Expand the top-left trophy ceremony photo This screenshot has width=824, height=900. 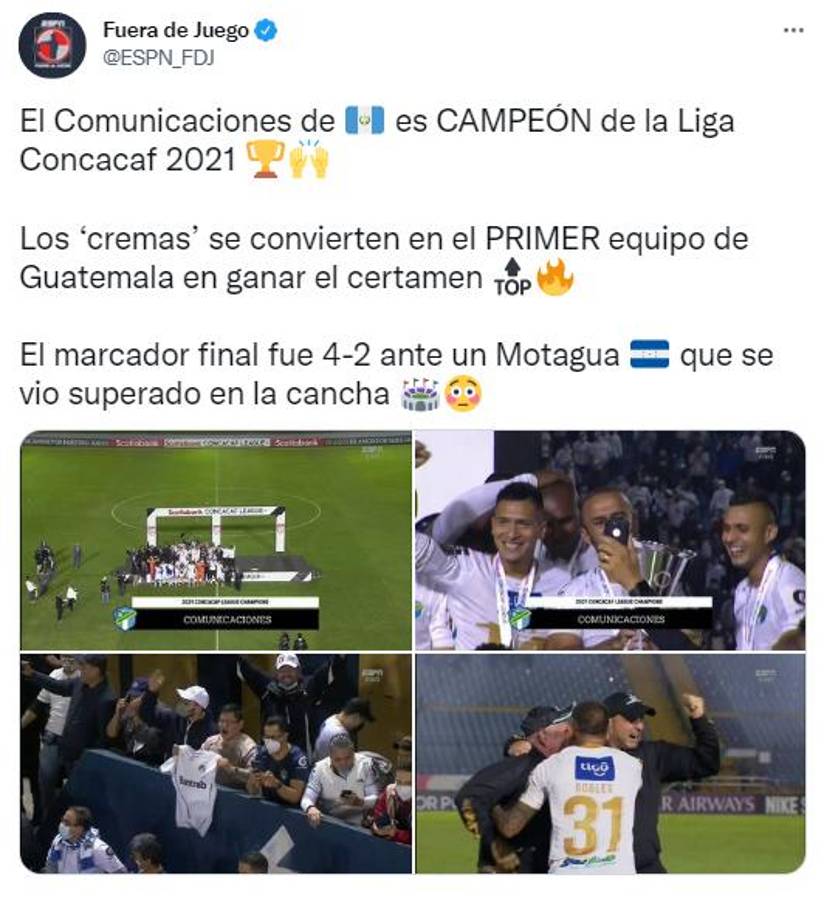[x=213, y=540]
